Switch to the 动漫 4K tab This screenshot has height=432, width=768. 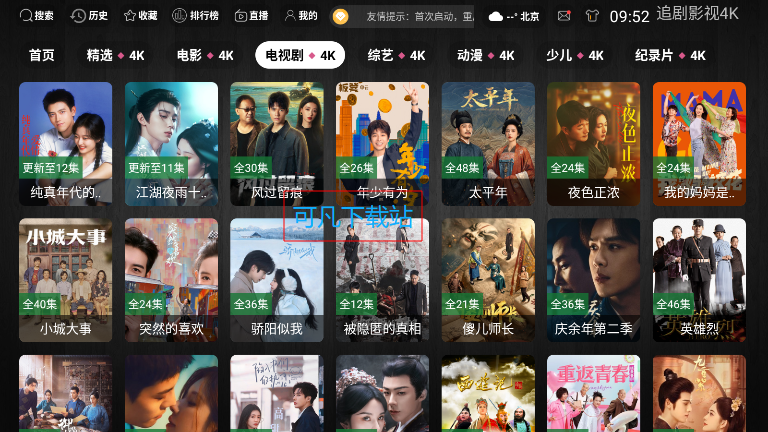485,56
